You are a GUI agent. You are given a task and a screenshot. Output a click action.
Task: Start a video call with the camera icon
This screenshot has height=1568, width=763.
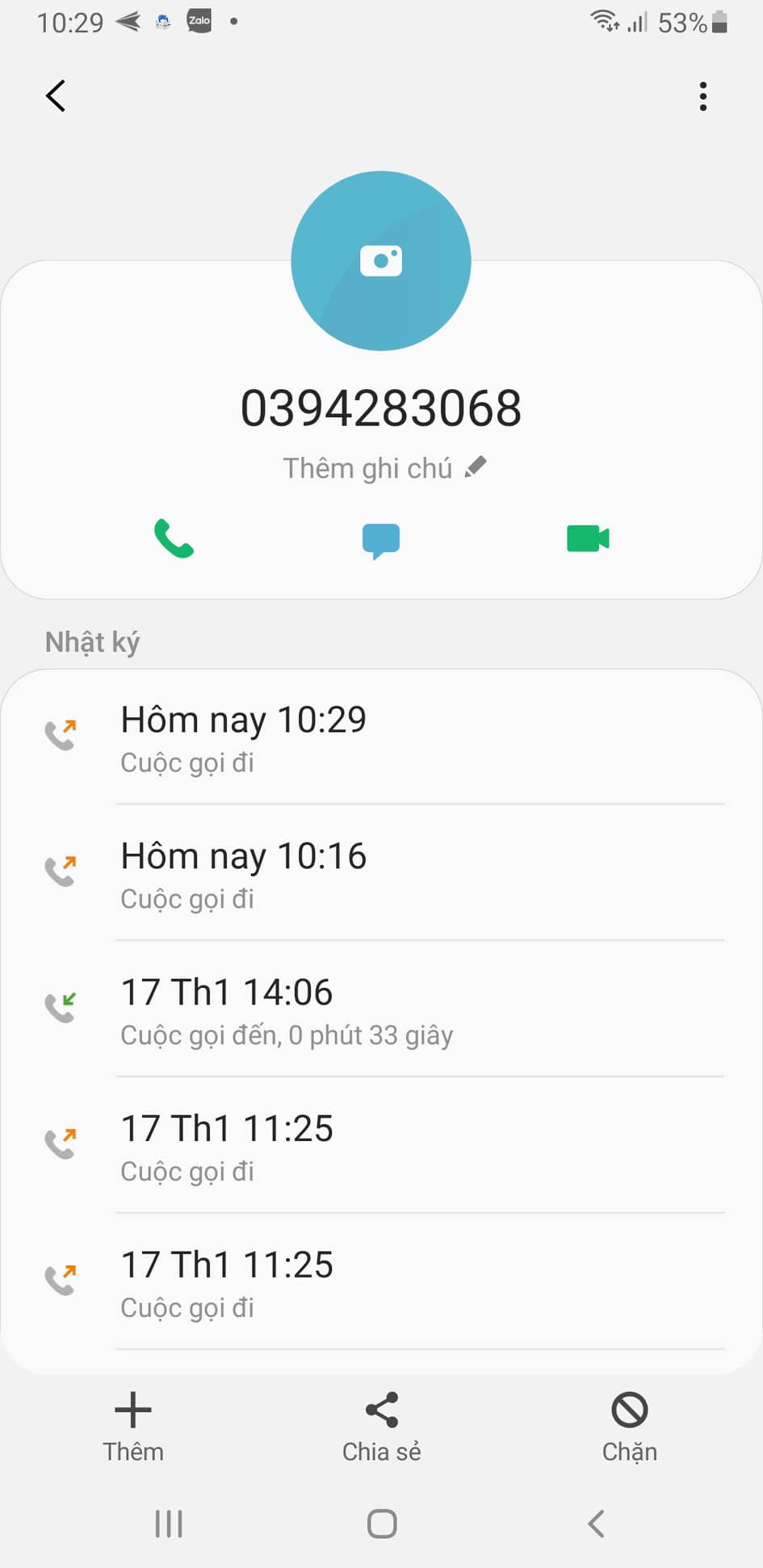(588, 538)
